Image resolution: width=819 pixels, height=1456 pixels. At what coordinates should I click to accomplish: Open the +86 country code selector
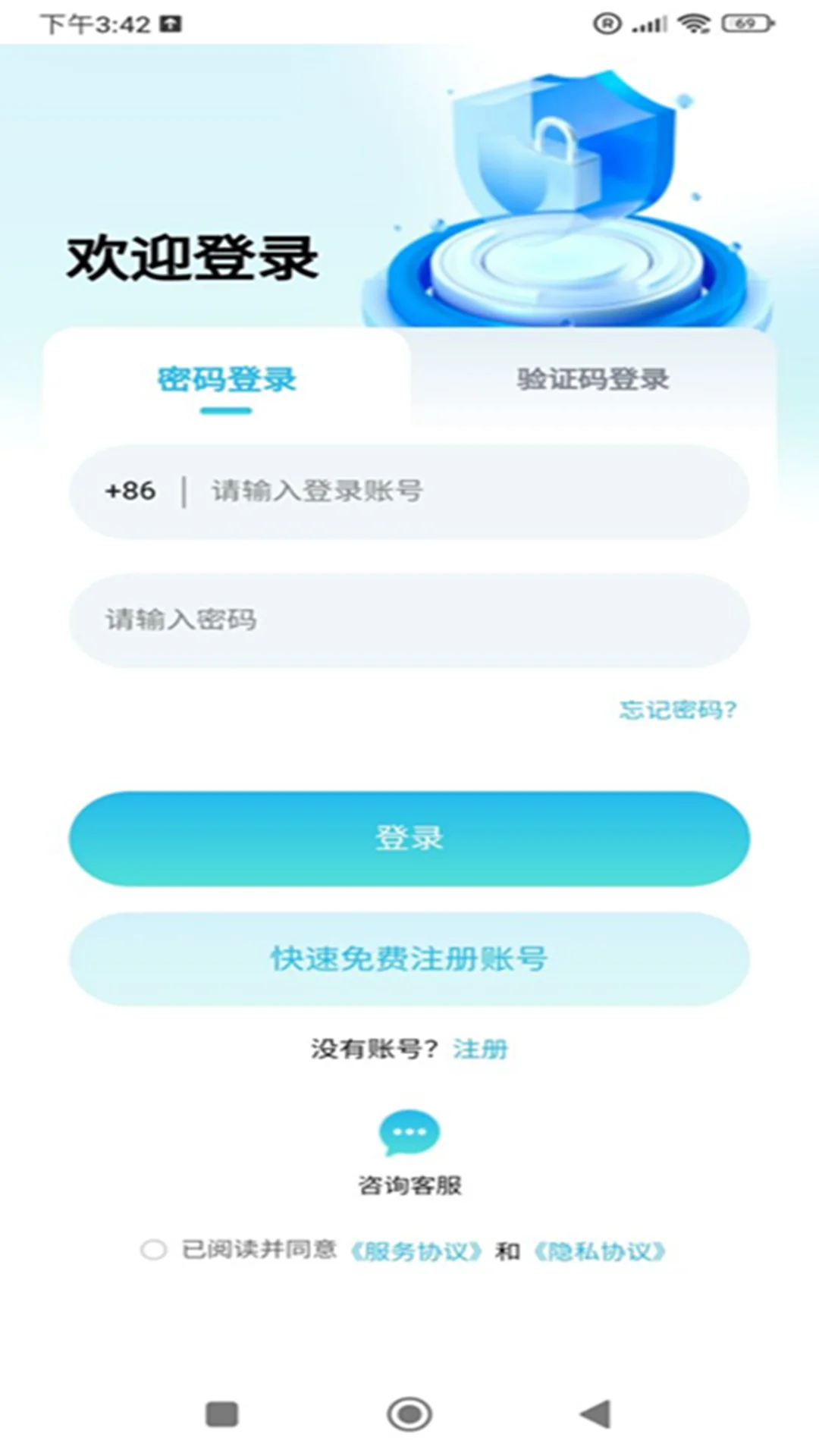tap(131, 490)
